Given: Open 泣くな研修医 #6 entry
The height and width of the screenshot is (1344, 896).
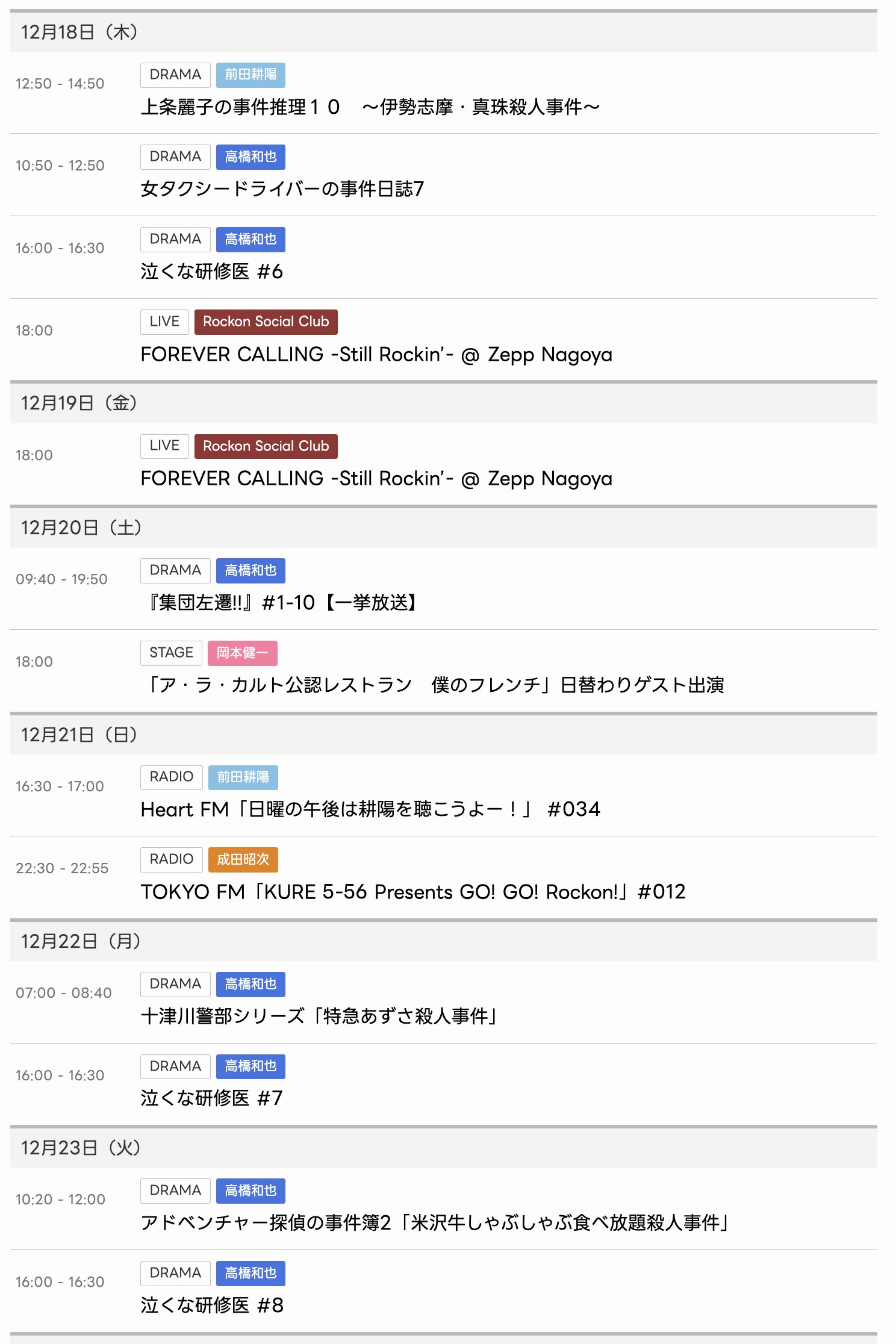Looking at the screenshot, I should point(211,272).
